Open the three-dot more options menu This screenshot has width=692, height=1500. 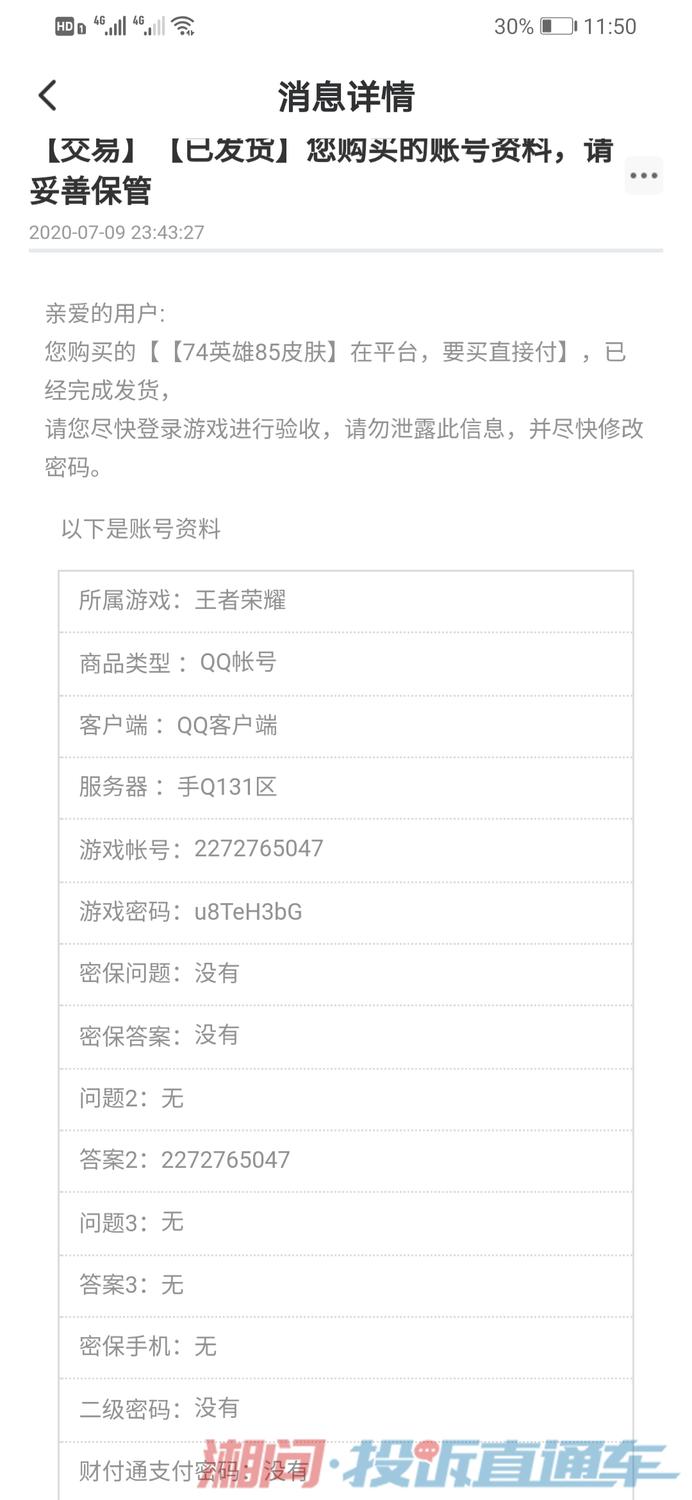point(643,176)
